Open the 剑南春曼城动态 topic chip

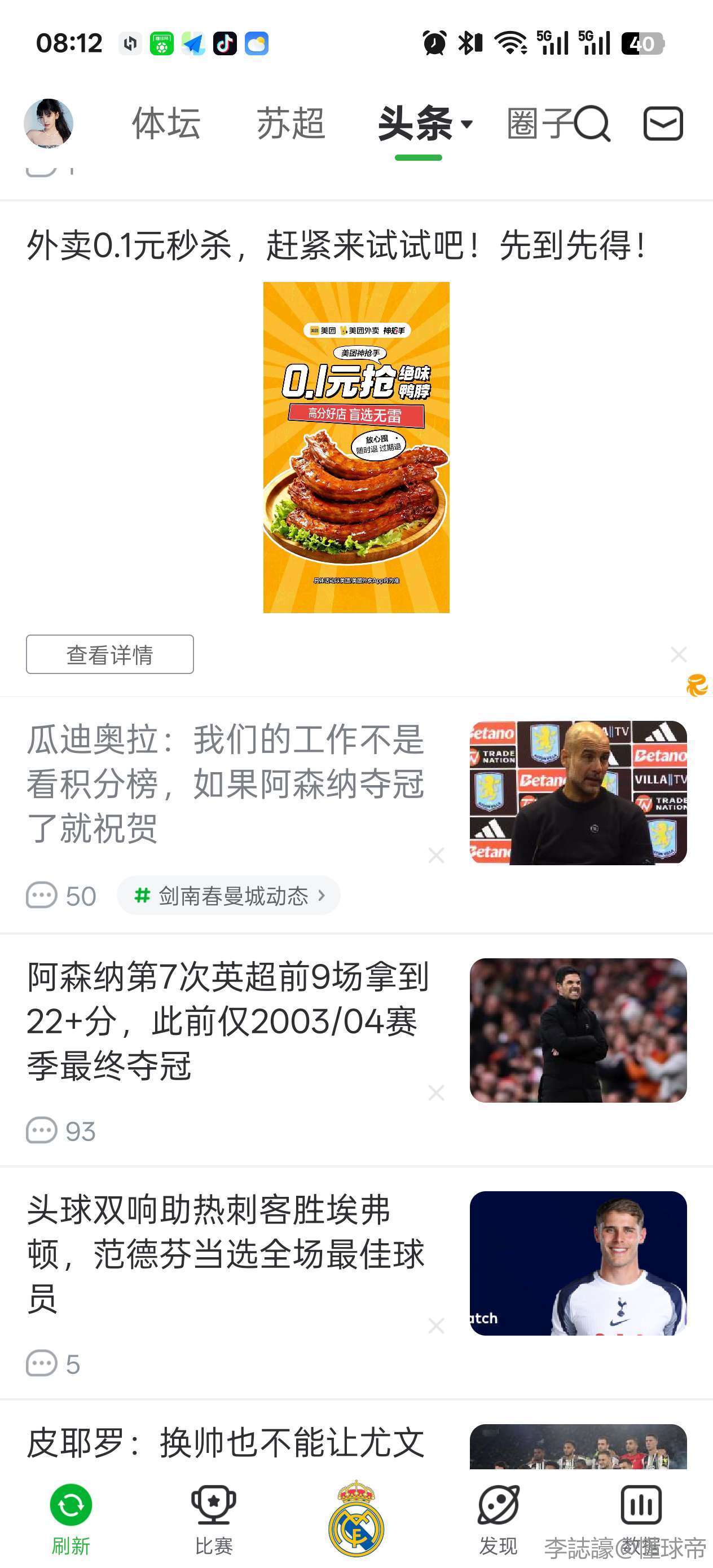point(228,895)
